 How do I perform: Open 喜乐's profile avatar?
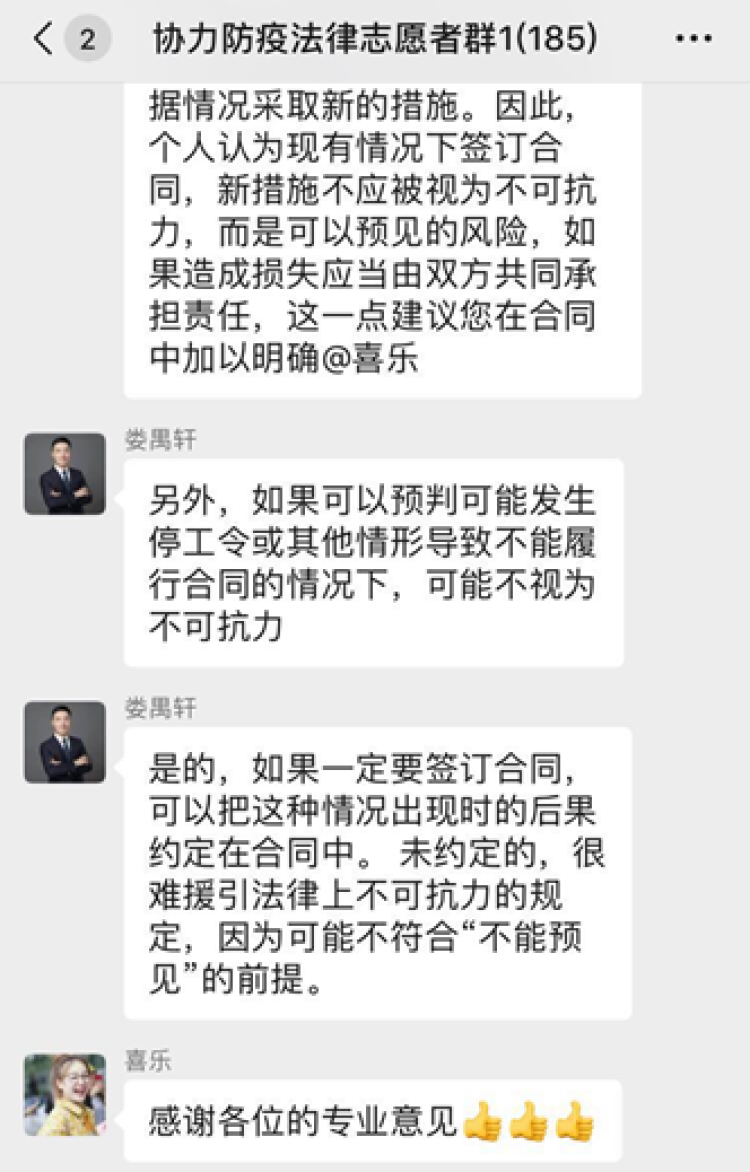tap(65, 1094)
